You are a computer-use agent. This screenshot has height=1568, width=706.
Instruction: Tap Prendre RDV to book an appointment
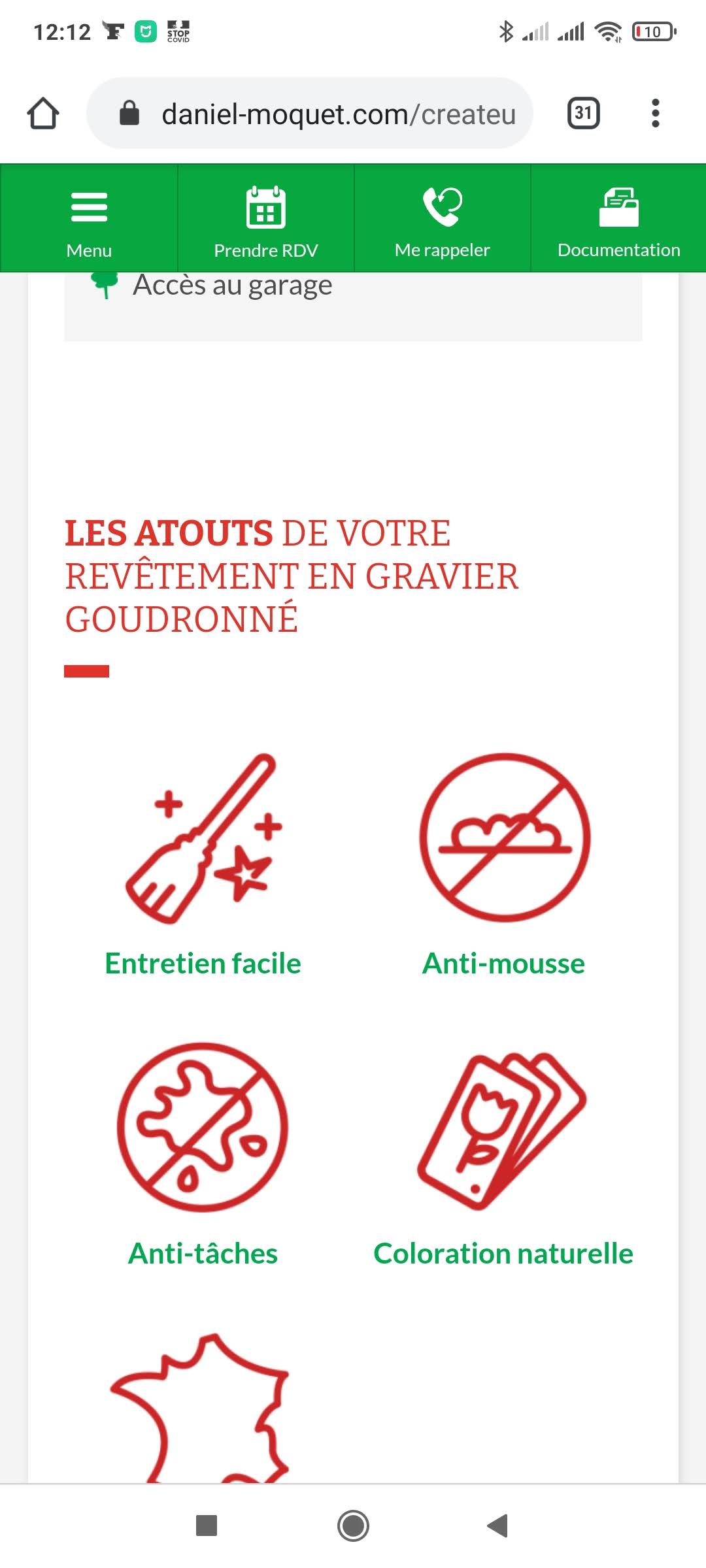coord(265,218)
